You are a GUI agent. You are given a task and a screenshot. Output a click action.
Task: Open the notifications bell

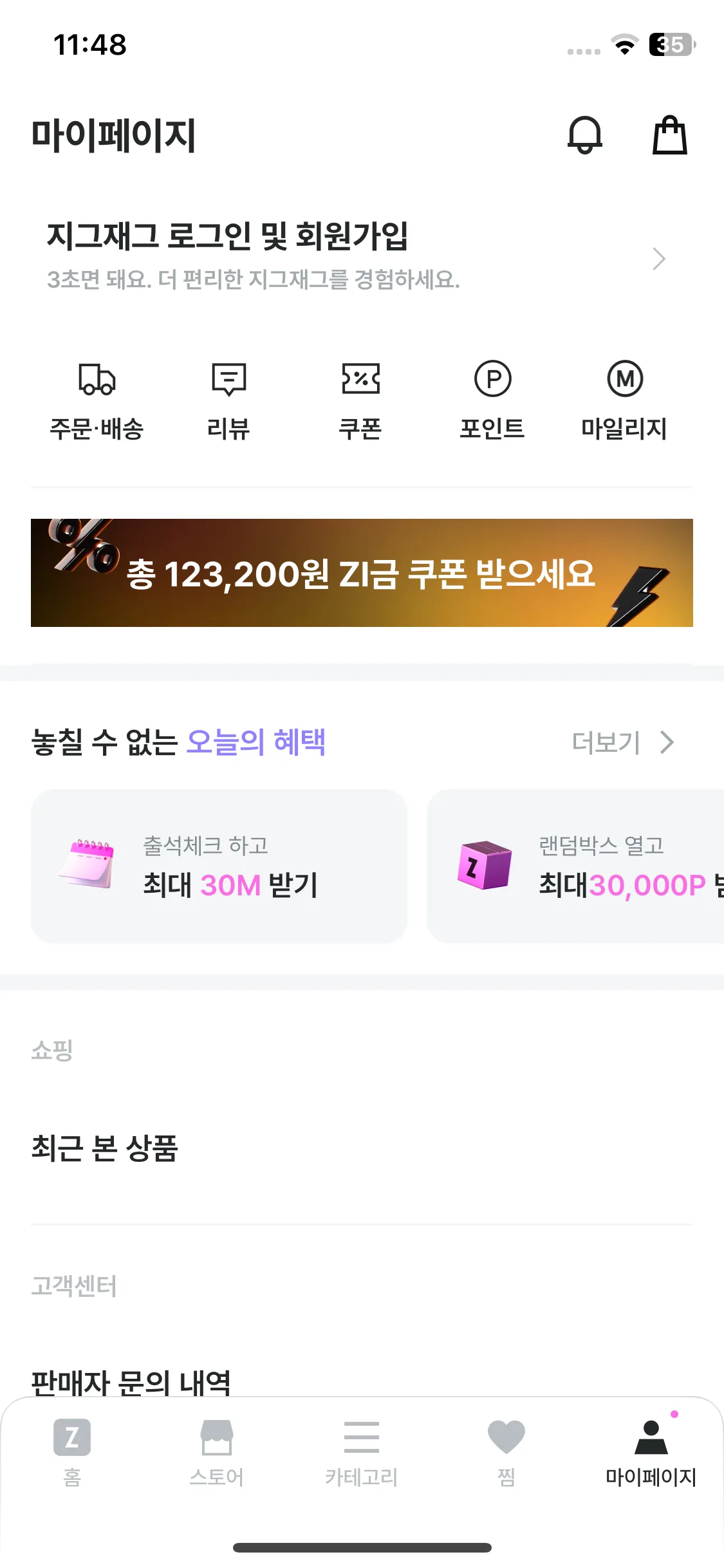(x=584, y=135)
